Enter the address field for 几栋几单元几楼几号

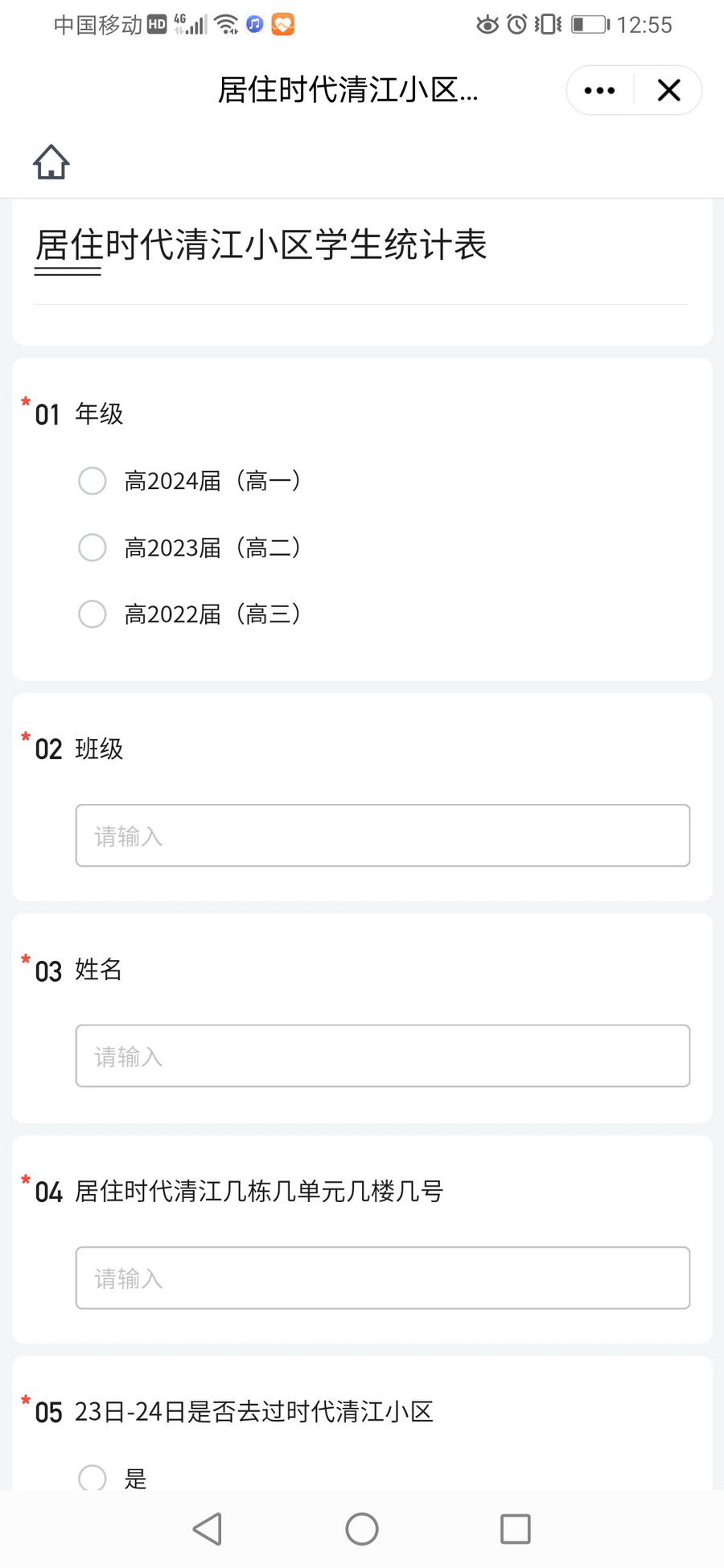(383, 1278)
